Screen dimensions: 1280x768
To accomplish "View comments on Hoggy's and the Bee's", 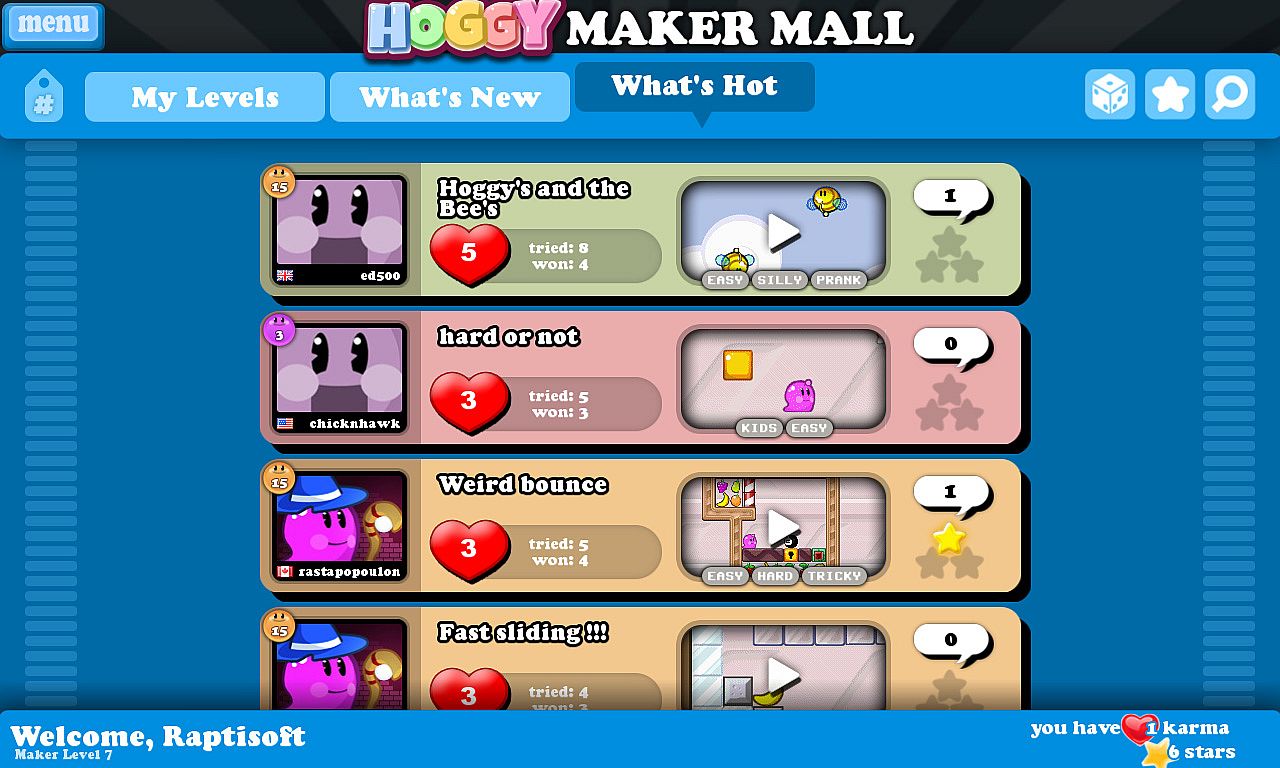I will pos(951,197).
